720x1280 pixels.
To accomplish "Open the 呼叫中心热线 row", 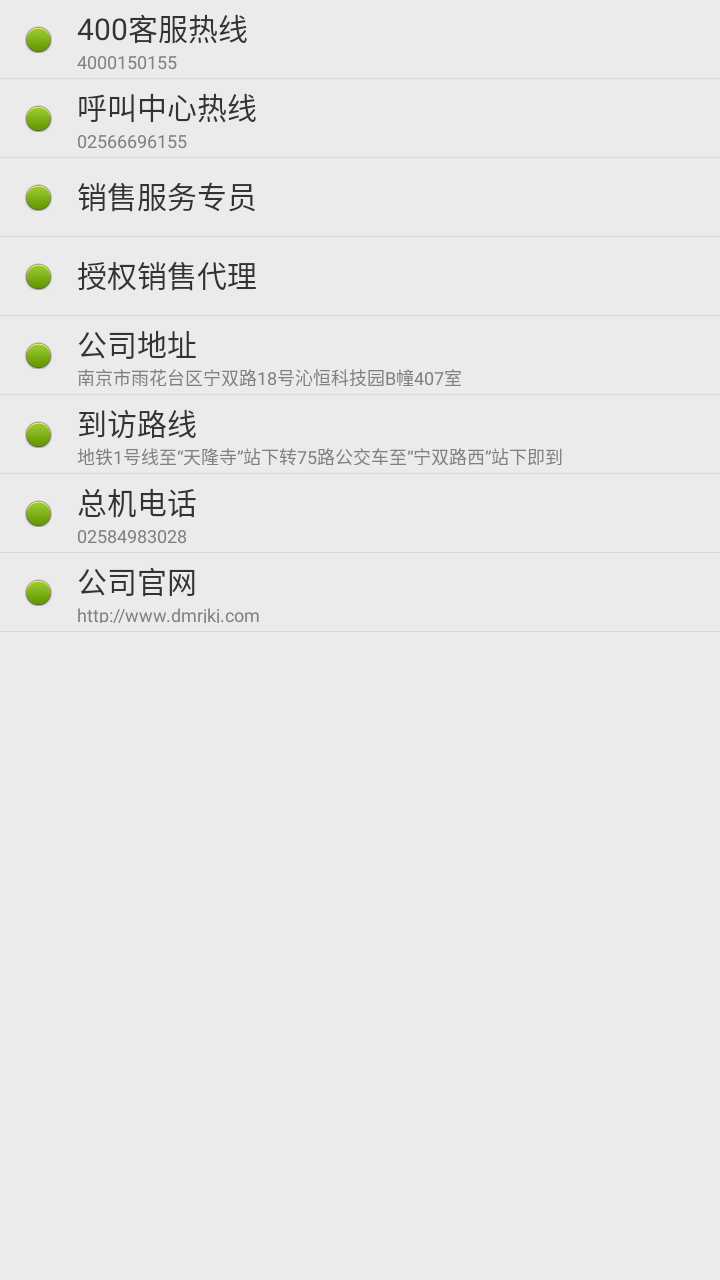I will coord(360,119).
